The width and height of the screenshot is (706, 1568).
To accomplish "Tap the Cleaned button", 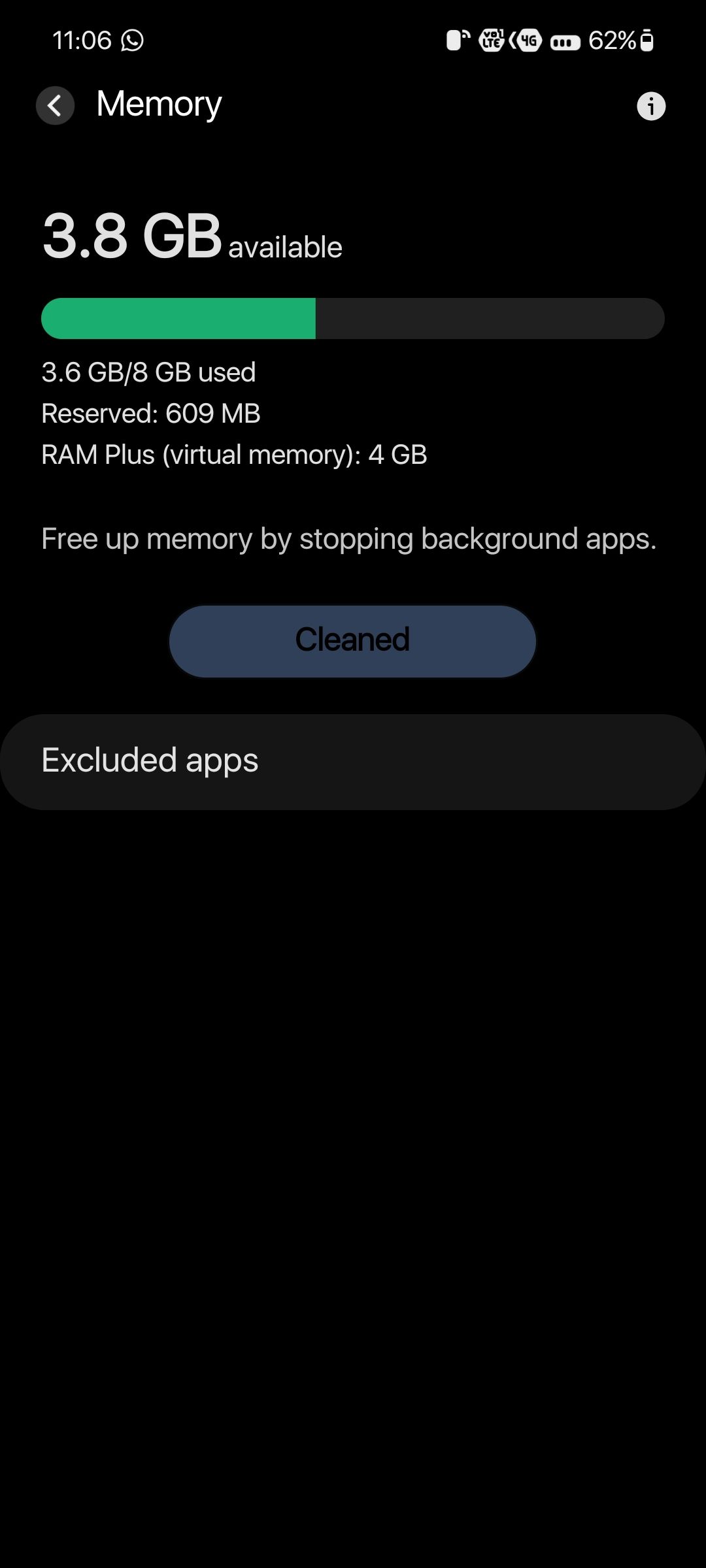I will (352, 641).
